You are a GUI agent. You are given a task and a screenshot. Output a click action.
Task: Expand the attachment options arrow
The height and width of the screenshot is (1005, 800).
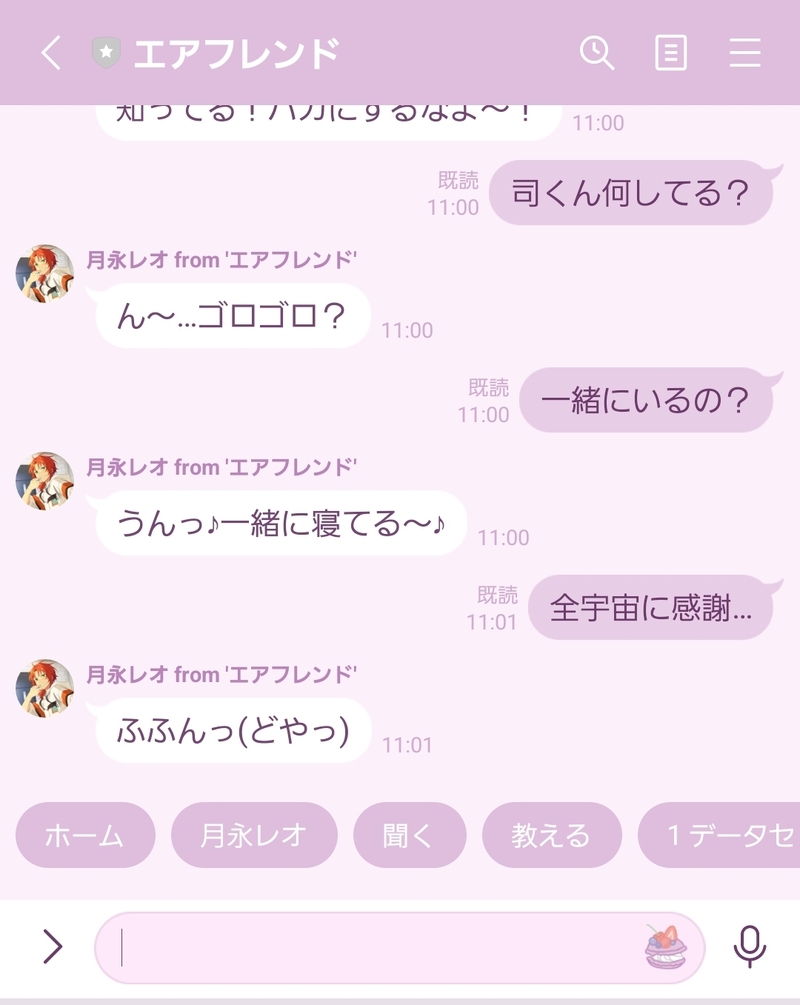point(52,946)
